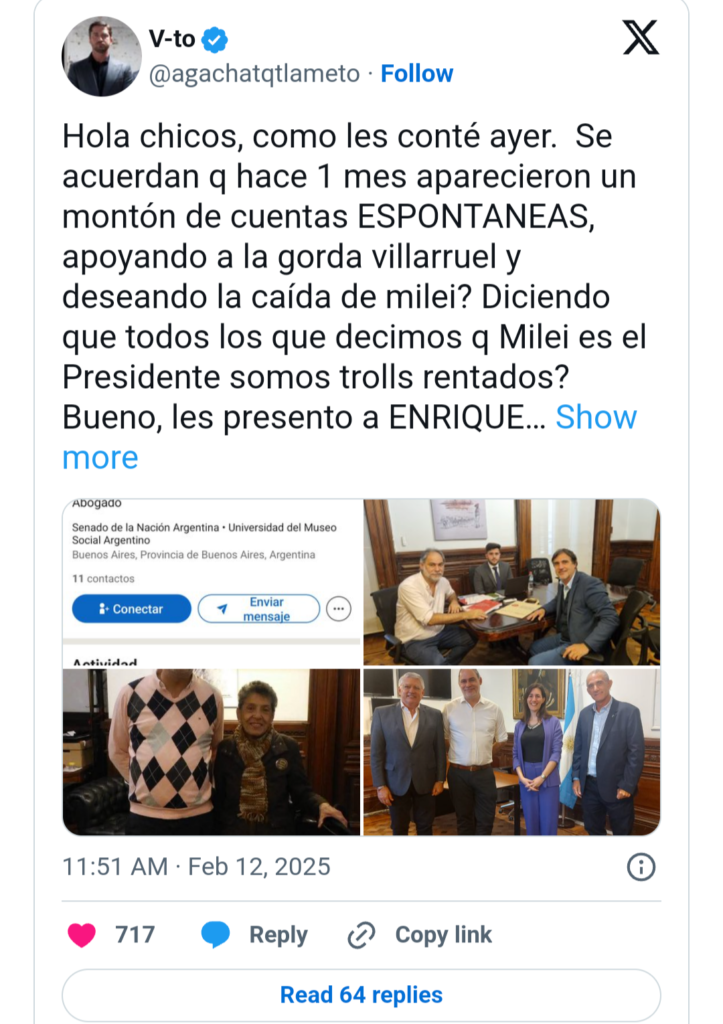
Task: Open the tweet info icon
Action: tap(641, 866)
